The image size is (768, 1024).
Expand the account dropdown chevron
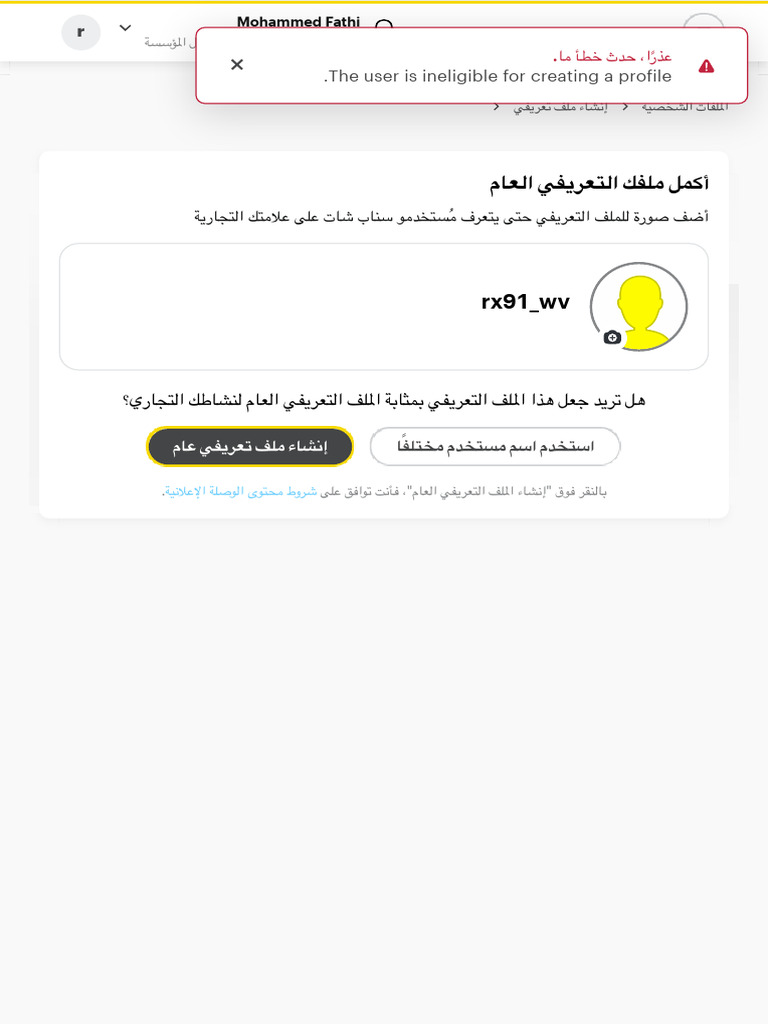click(x=125, y=28)
